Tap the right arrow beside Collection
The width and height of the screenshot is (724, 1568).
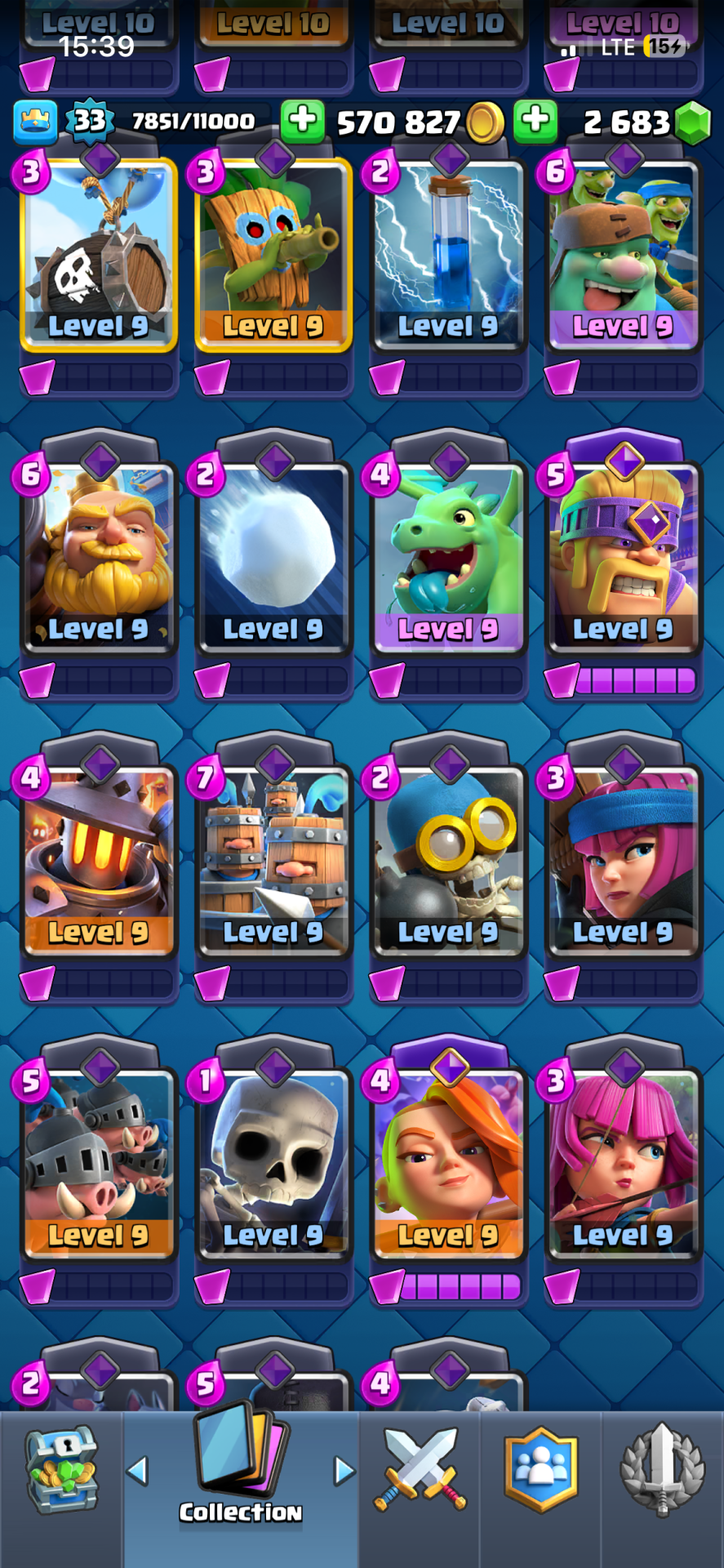pyautogui.click(x=344, y=1471)
